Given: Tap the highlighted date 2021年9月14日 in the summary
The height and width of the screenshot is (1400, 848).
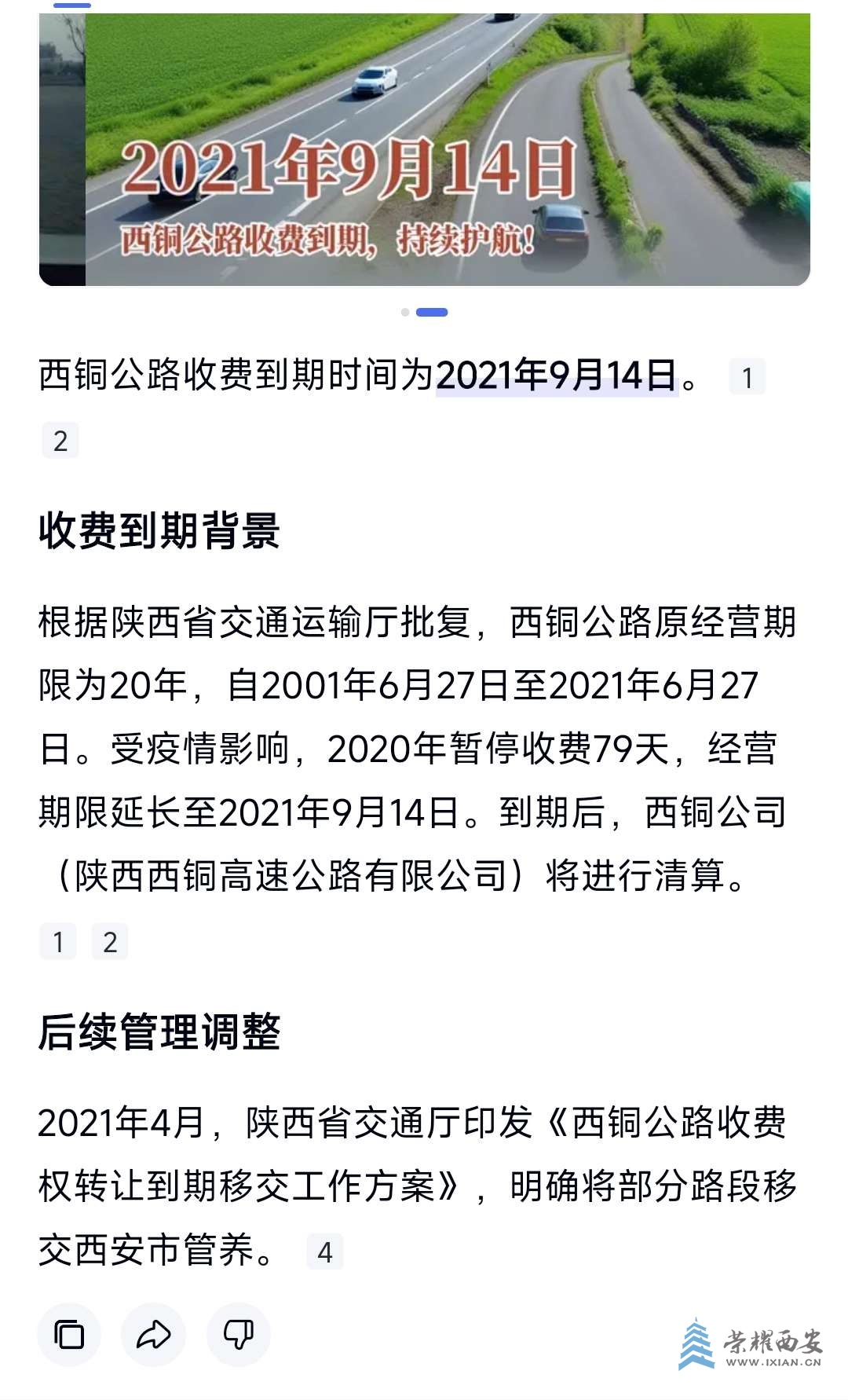Looking at the screenshot, I should pyautogui.click(x=556, y=376).
